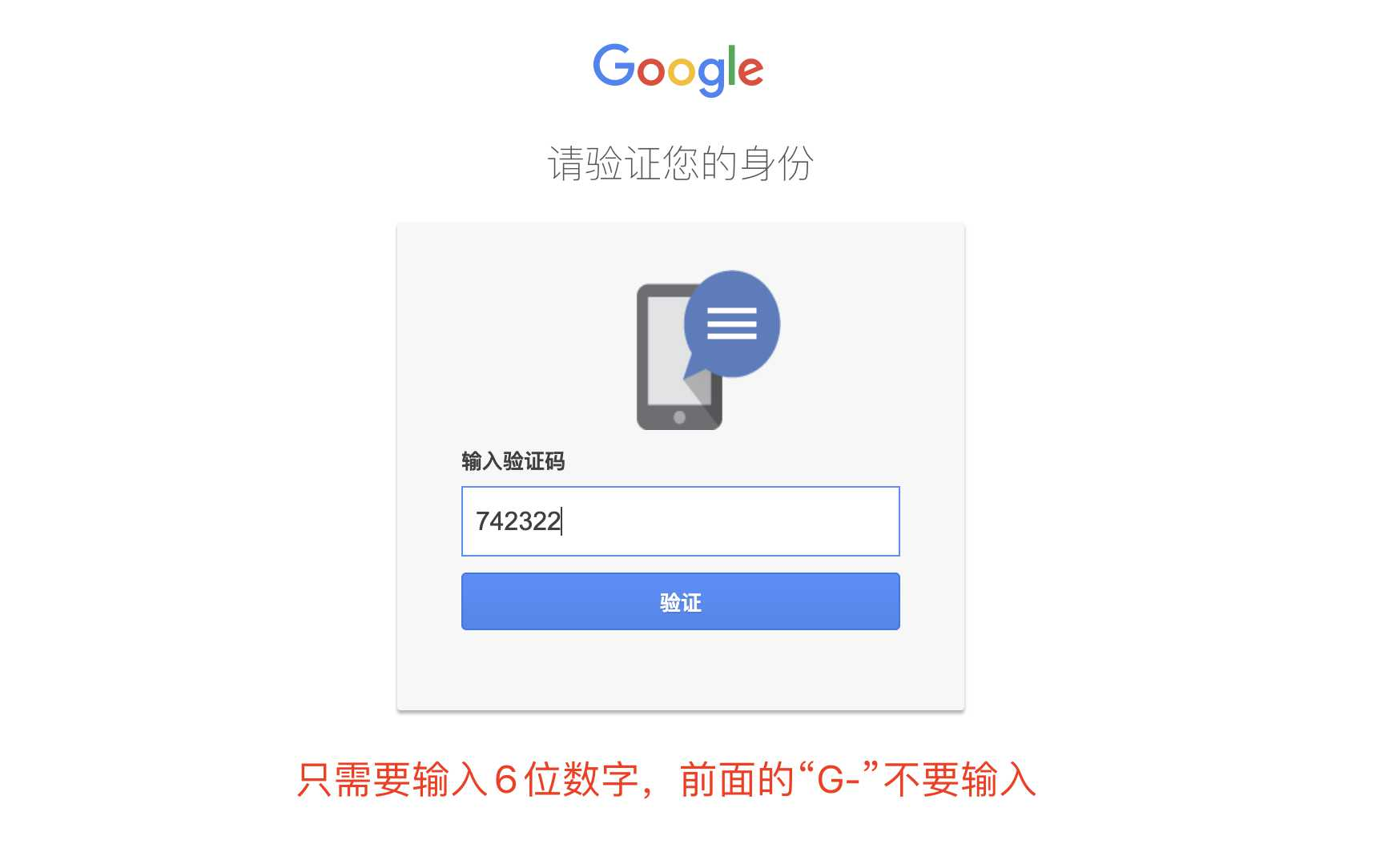
Task: Tap the blue 验证 button
Action: tap(680, 601)
